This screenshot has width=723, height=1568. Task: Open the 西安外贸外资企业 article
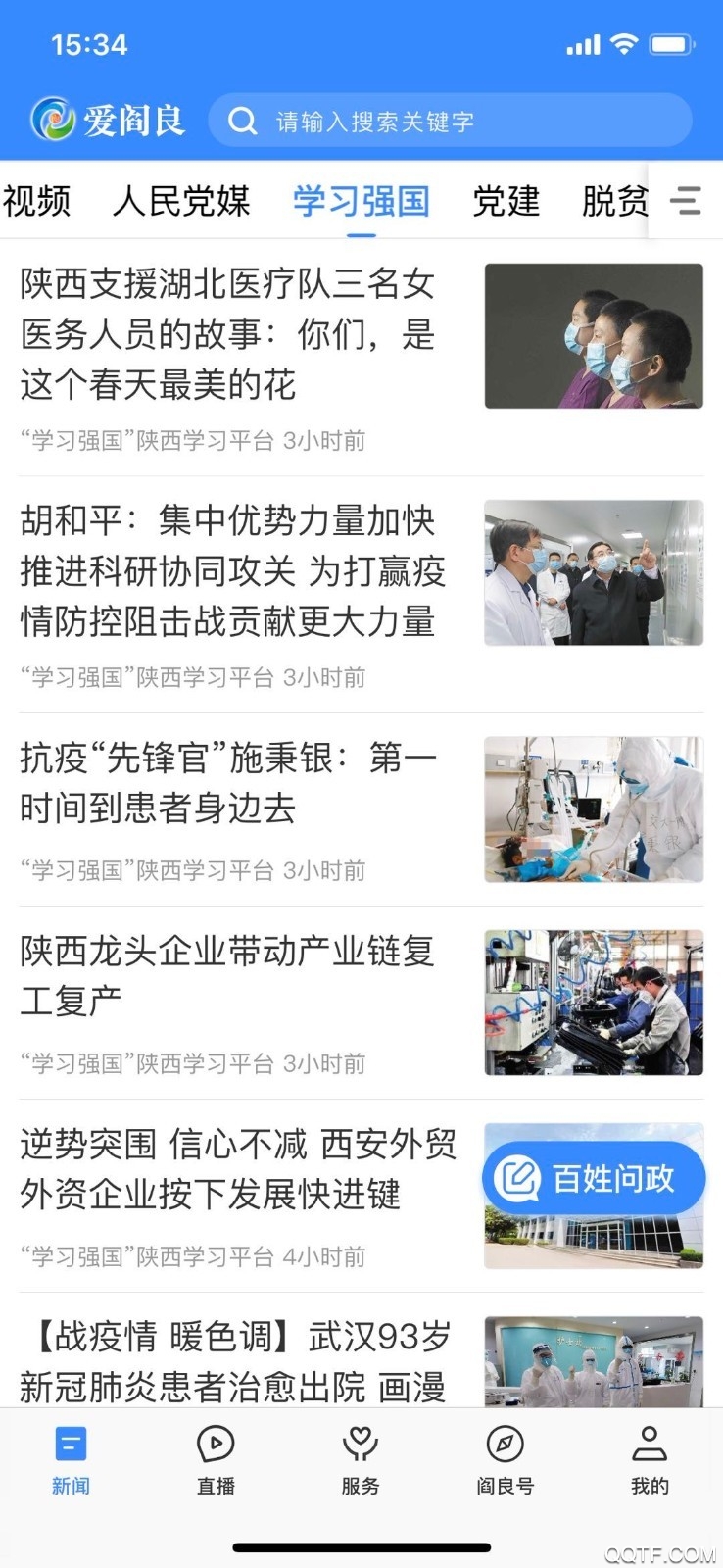(238, 1169)
